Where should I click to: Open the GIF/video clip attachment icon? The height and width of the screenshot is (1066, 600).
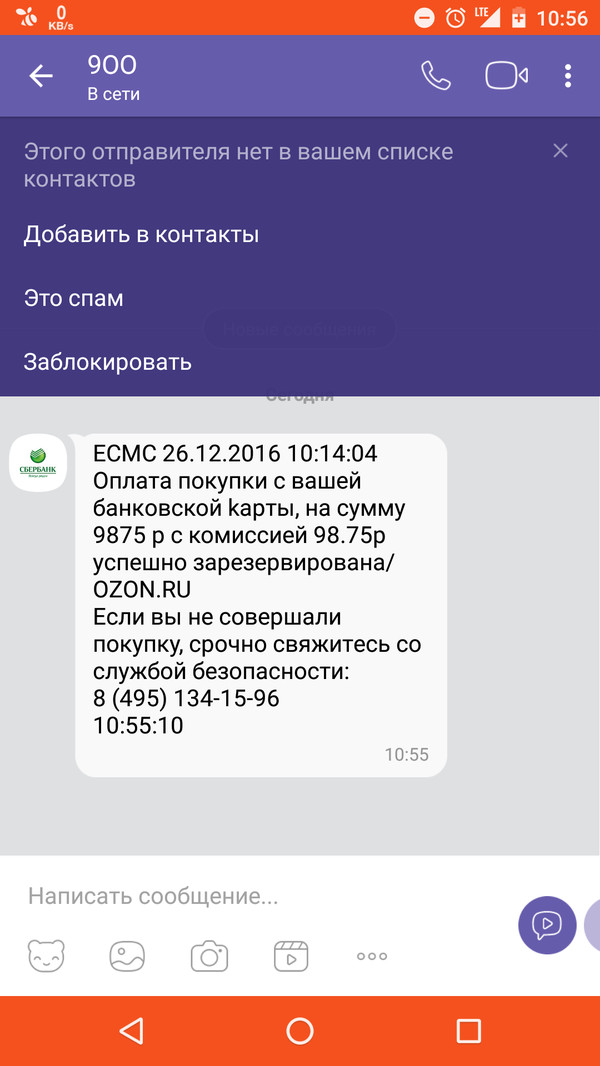click(x=291, y=956)
